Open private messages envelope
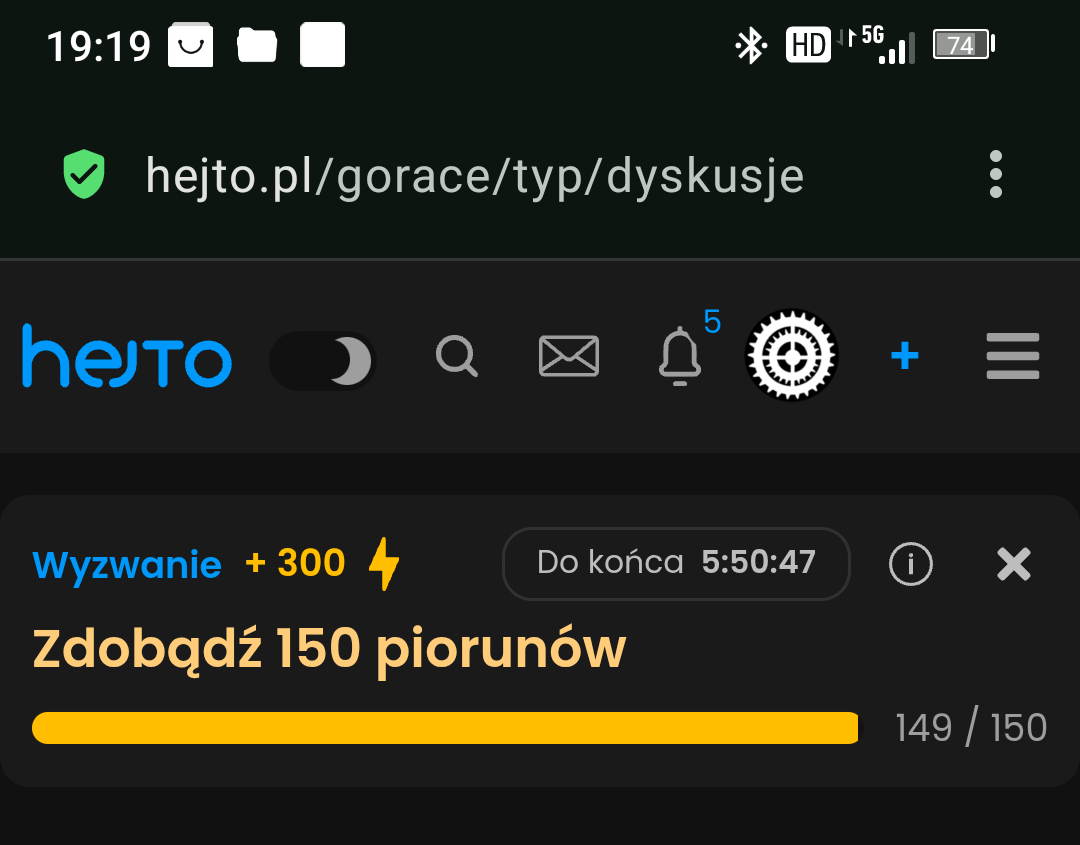Image resolution: width=1080 pixels, height=845 pixels. (568, 356)
